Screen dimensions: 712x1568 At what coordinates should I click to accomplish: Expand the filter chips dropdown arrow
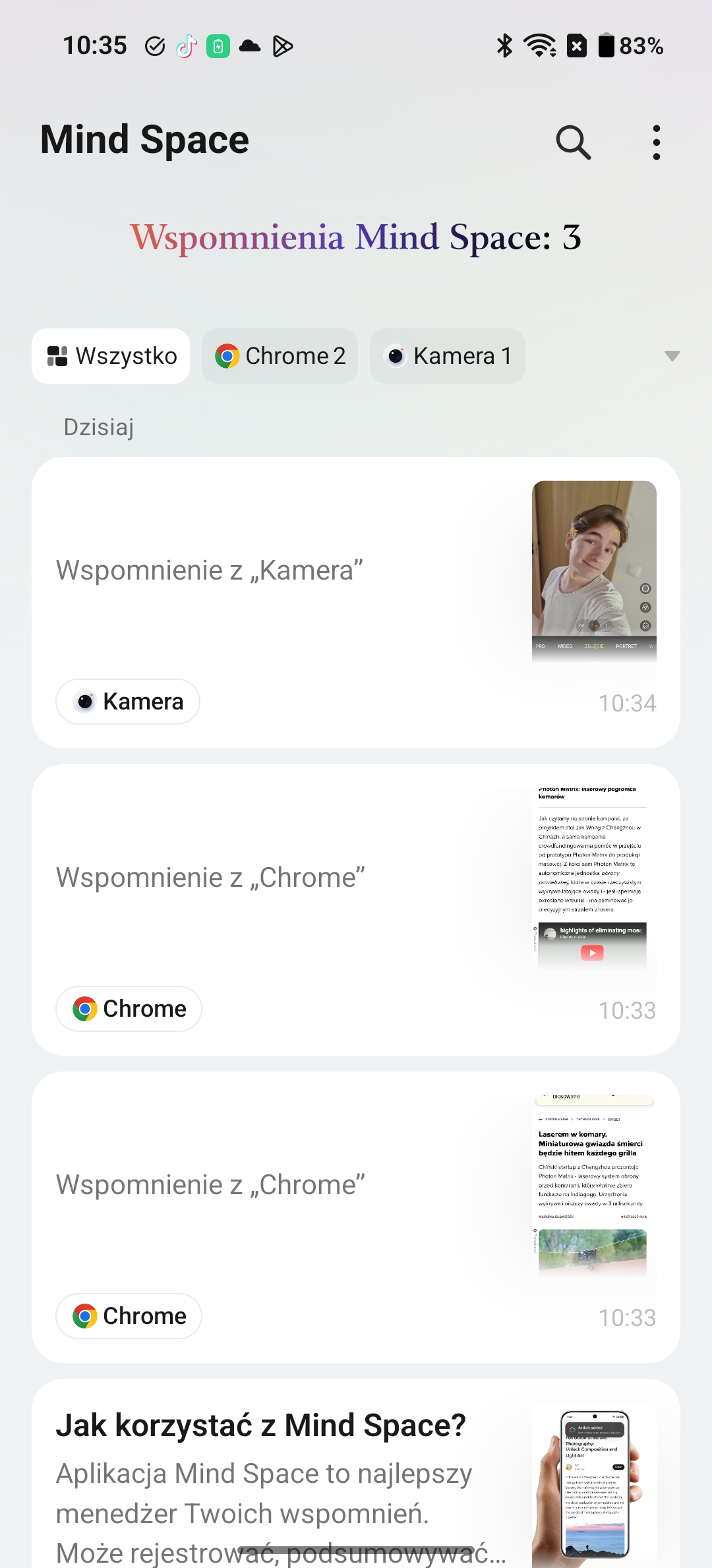[672, 356]
